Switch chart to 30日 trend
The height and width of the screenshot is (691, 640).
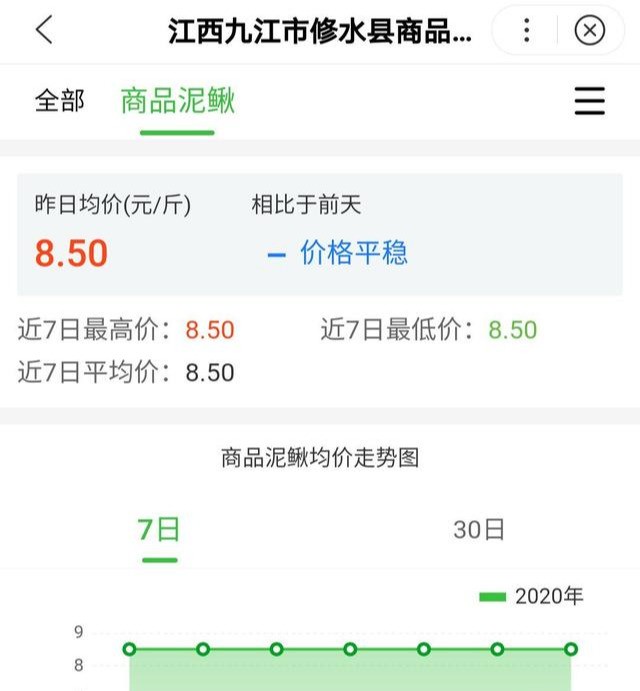click(x=479, y=529)
